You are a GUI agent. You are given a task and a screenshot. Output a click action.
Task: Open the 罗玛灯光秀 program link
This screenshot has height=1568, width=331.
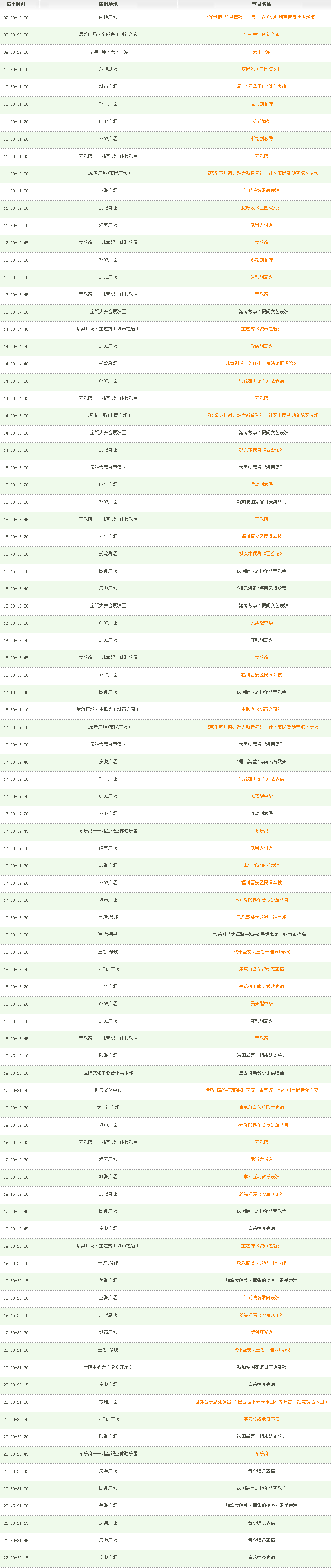tap(261, 1332)
